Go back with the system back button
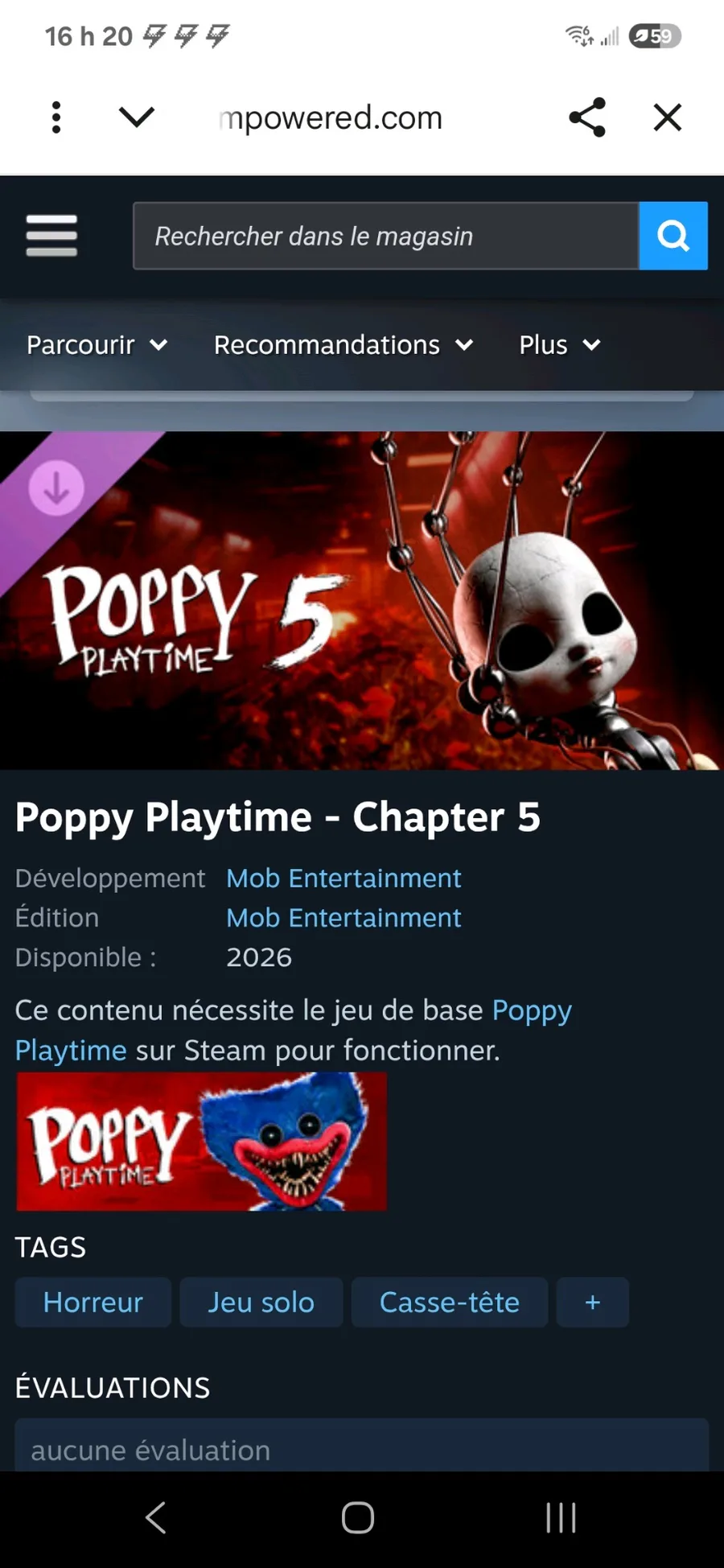724x1568 pixels. click(x=156, y=1518)
